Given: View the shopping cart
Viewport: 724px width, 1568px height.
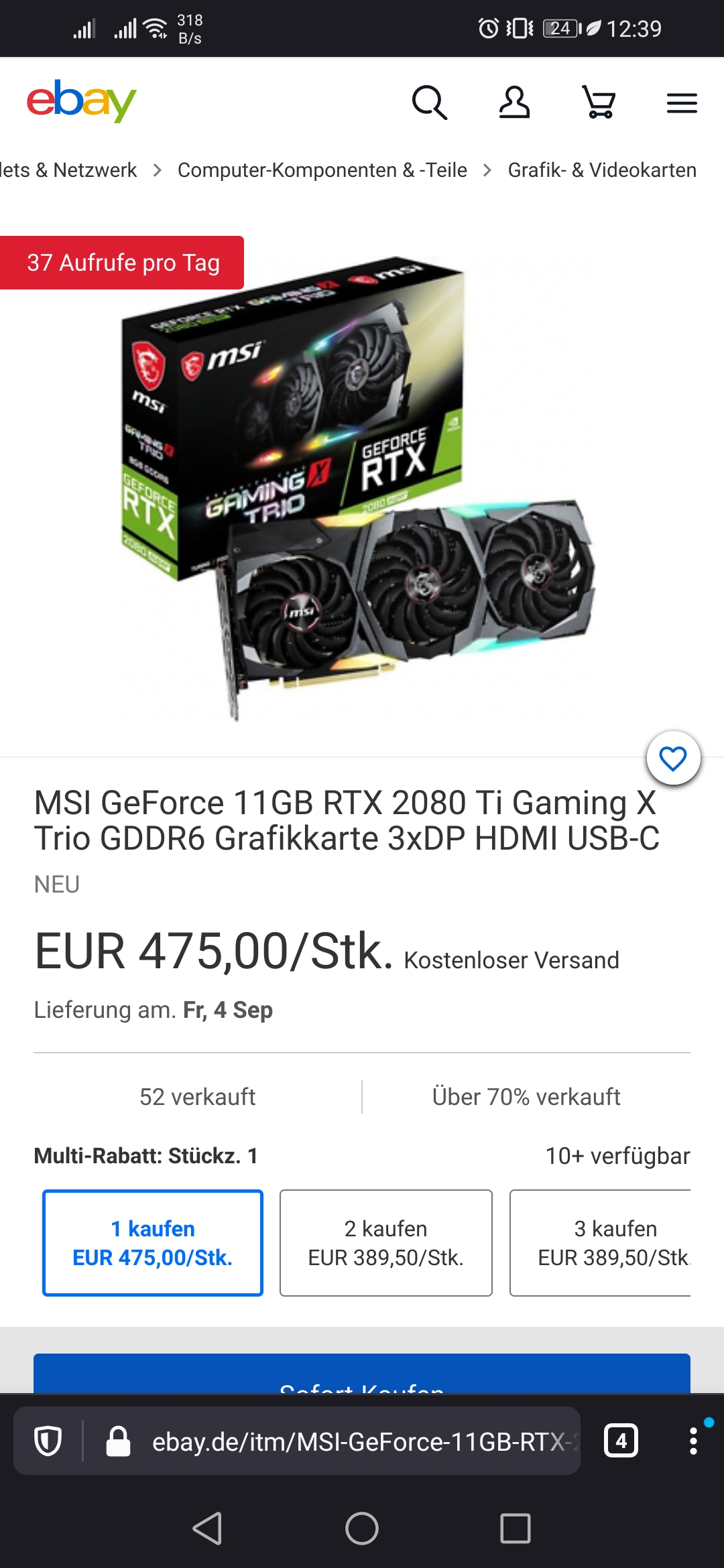Looking at the screenshot, I should (x=599, y=103).
